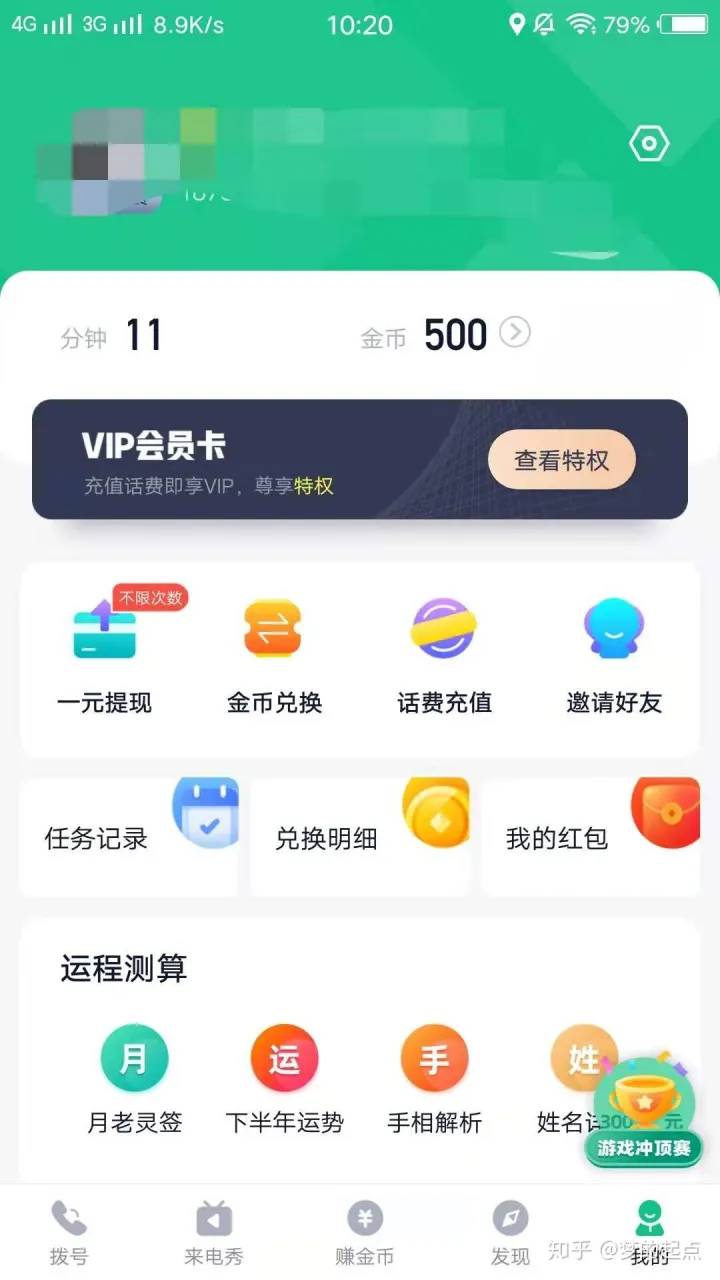
Task: Tap the 邀请好友 invite friends icon
Action: (x=613, y=628)
